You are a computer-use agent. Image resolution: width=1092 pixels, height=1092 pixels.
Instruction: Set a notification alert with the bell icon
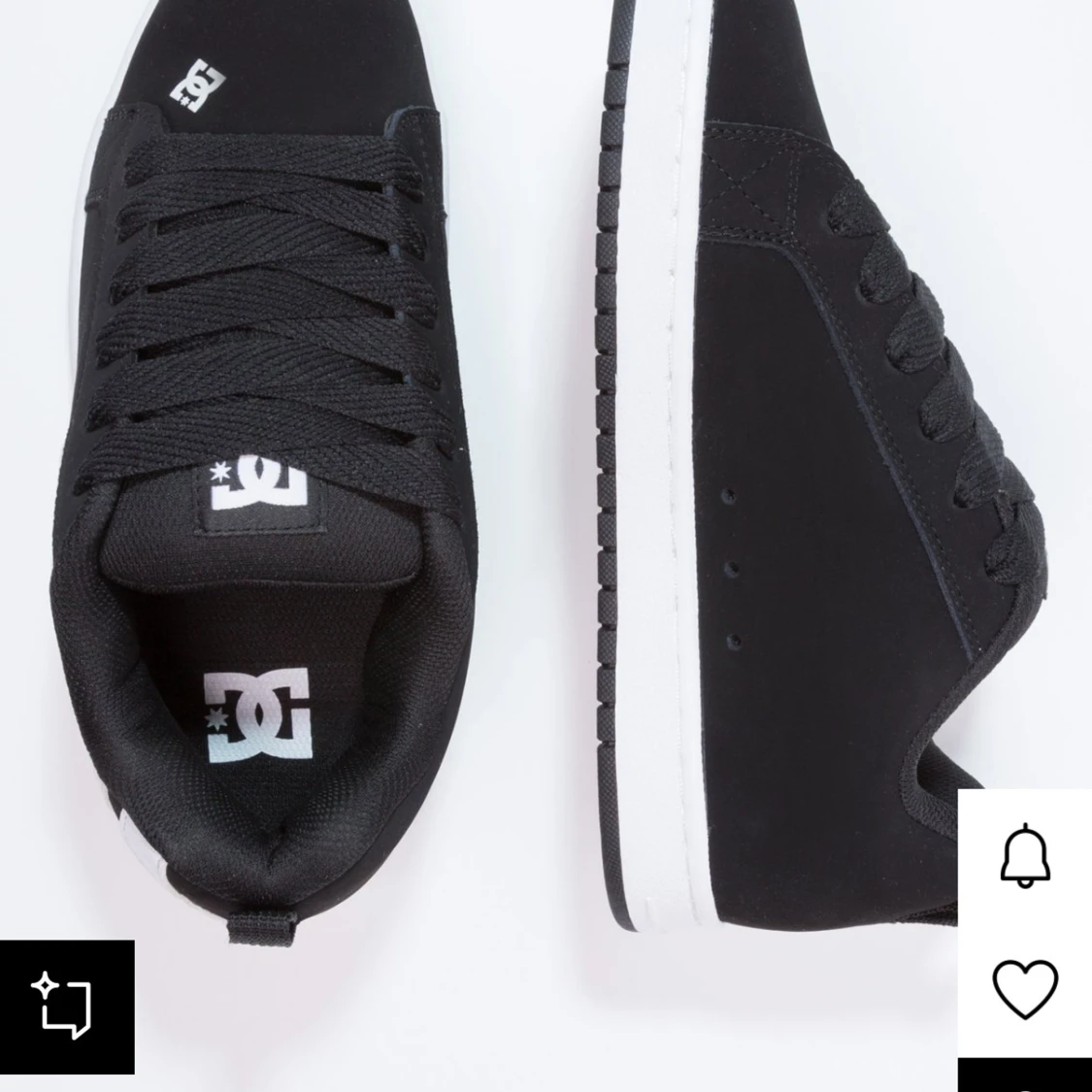click(x=1025, y=855)
